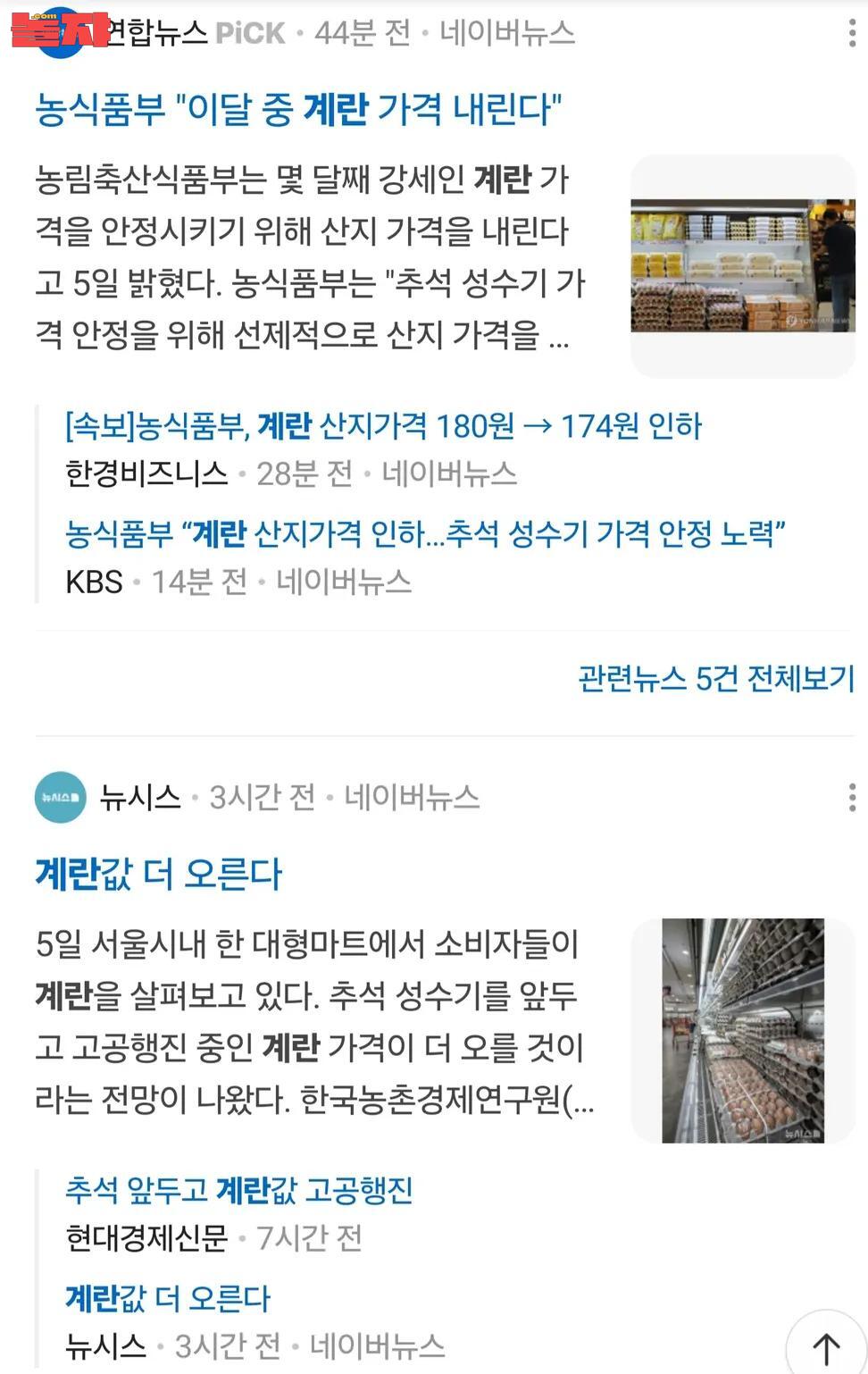The height and width of the screenshot is (1374, 868).
Task: Open overflow menu on 뉴시스 article
Action: pos(852,797)
